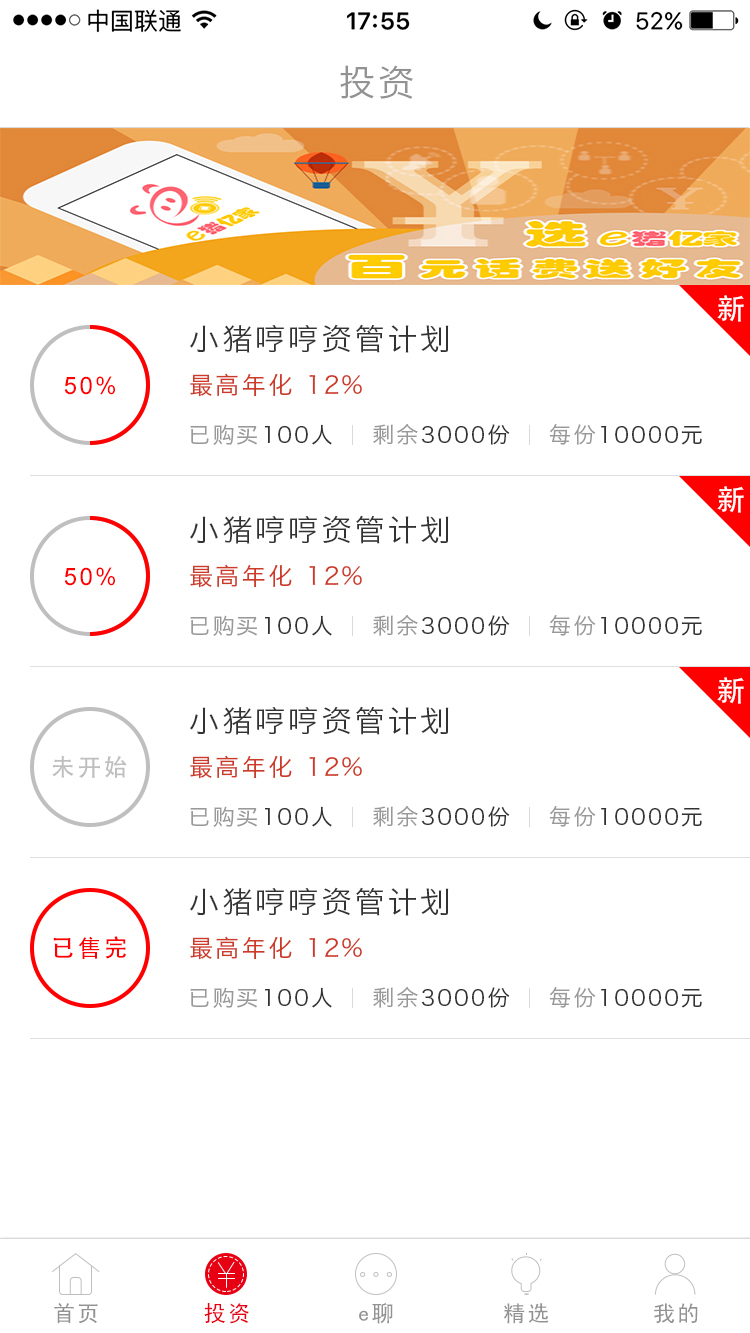Tap the 未开始 status circle

(x=90, y=767)
